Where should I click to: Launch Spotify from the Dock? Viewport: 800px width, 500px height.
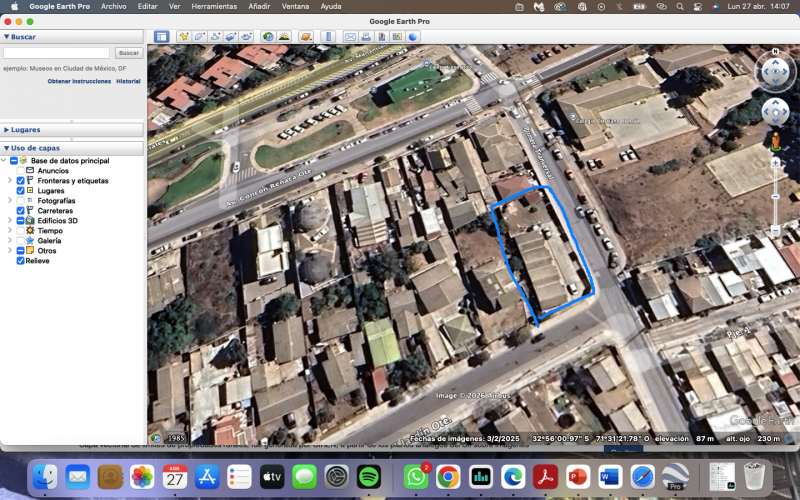click(x=369, y=477)
